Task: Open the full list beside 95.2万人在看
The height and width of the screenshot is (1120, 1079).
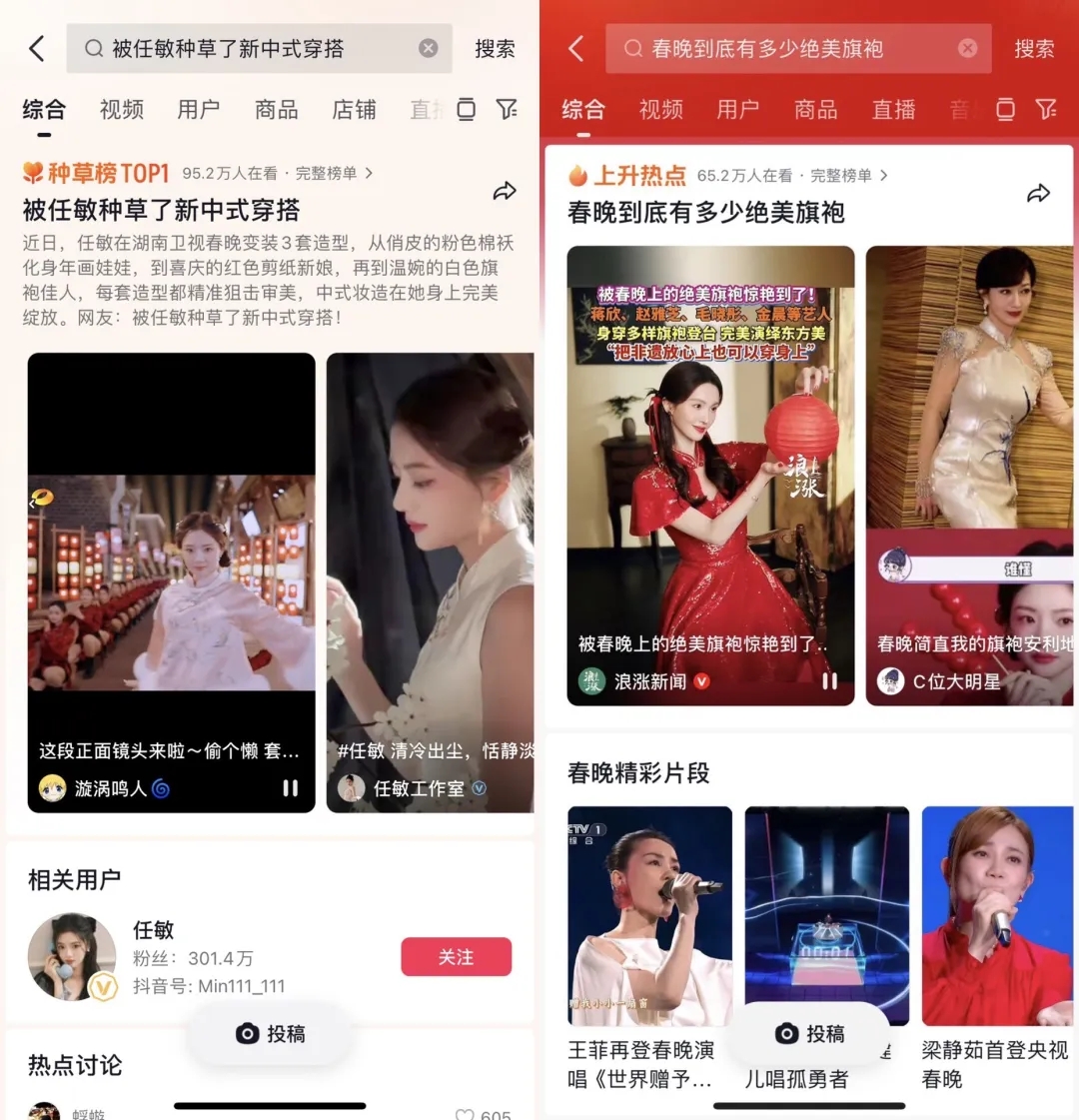Action: tap(334, 173)
